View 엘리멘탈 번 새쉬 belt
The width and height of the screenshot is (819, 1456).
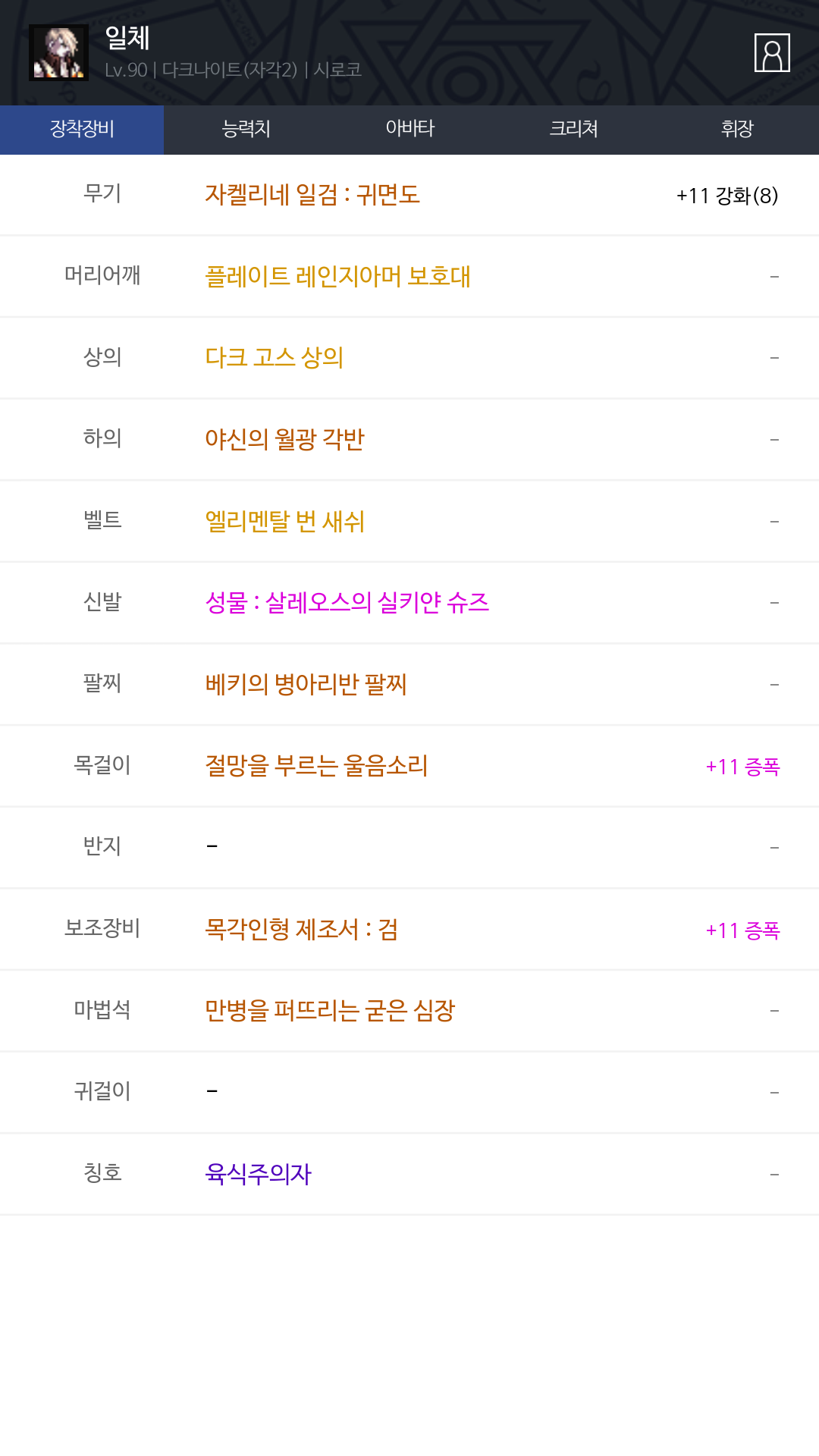(284, 521)
